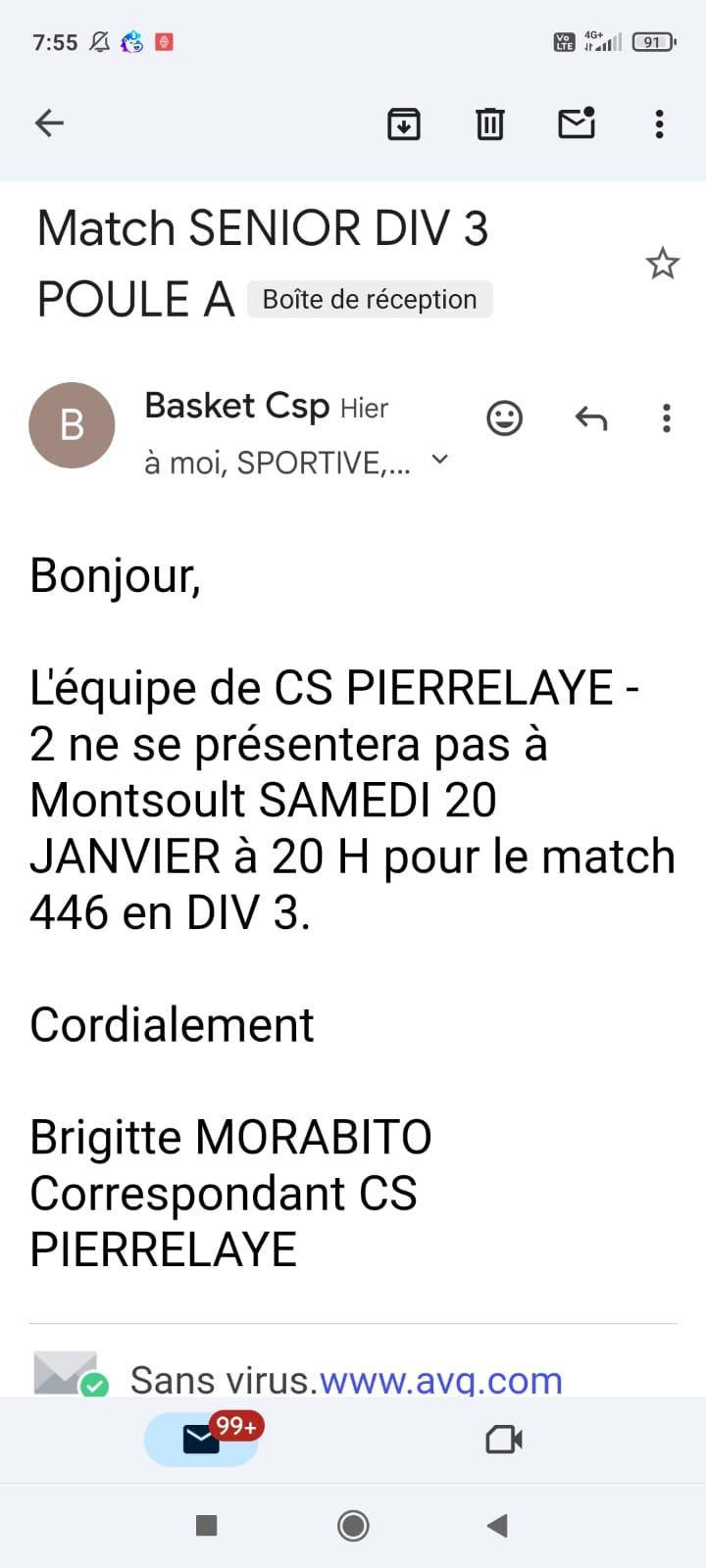Open the www.avg.com link
Screen dimensions: 706x1568
click(x=440, y=1380)
